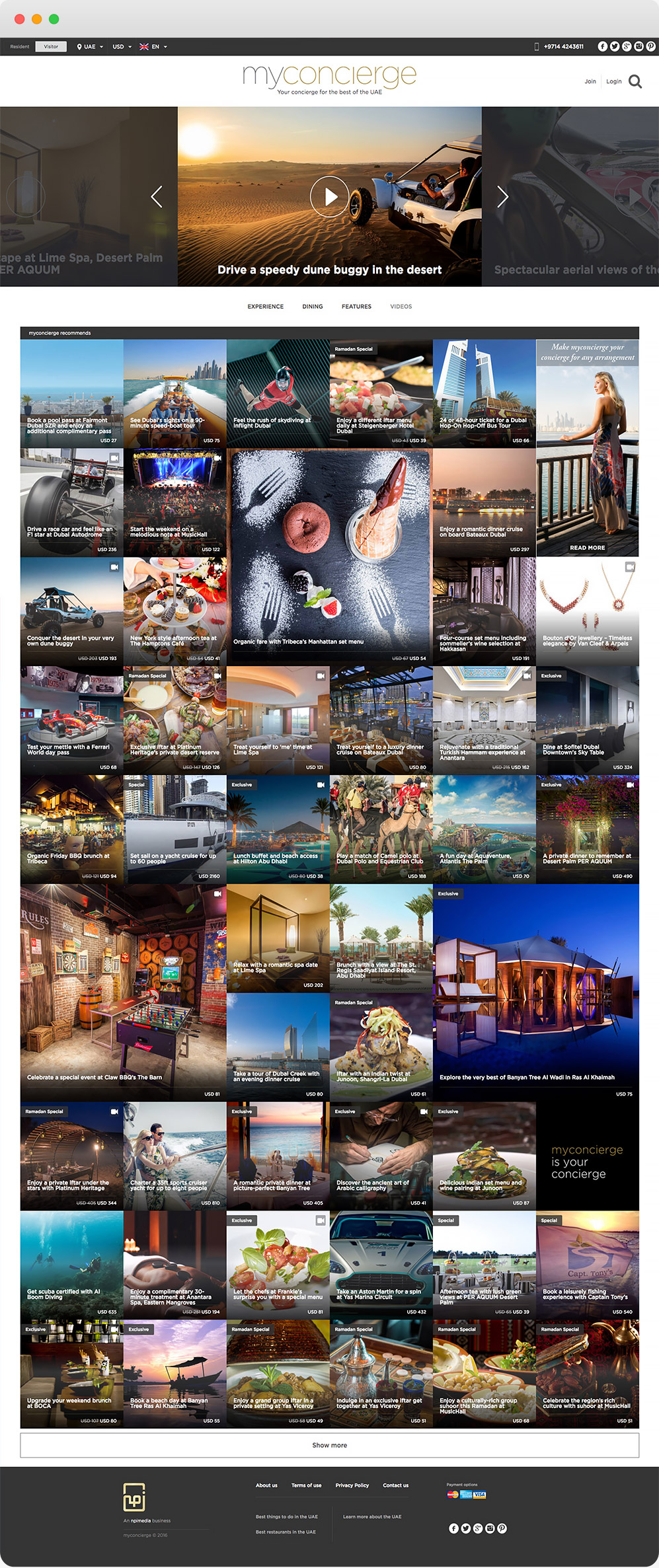Open the Inflight Dubai skydiving card

[278, 394]
